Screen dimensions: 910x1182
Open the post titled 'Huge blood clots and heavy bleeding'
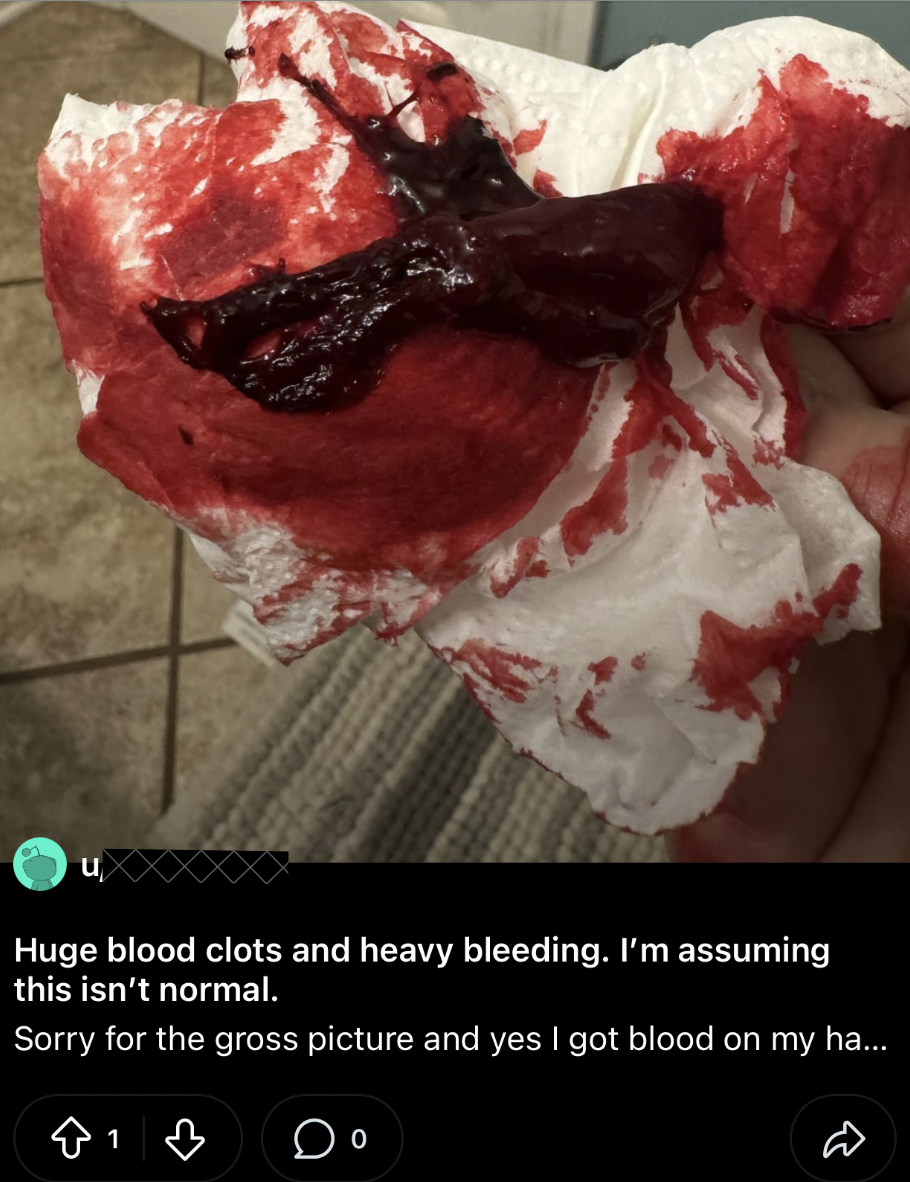click(x=420, y=969)
